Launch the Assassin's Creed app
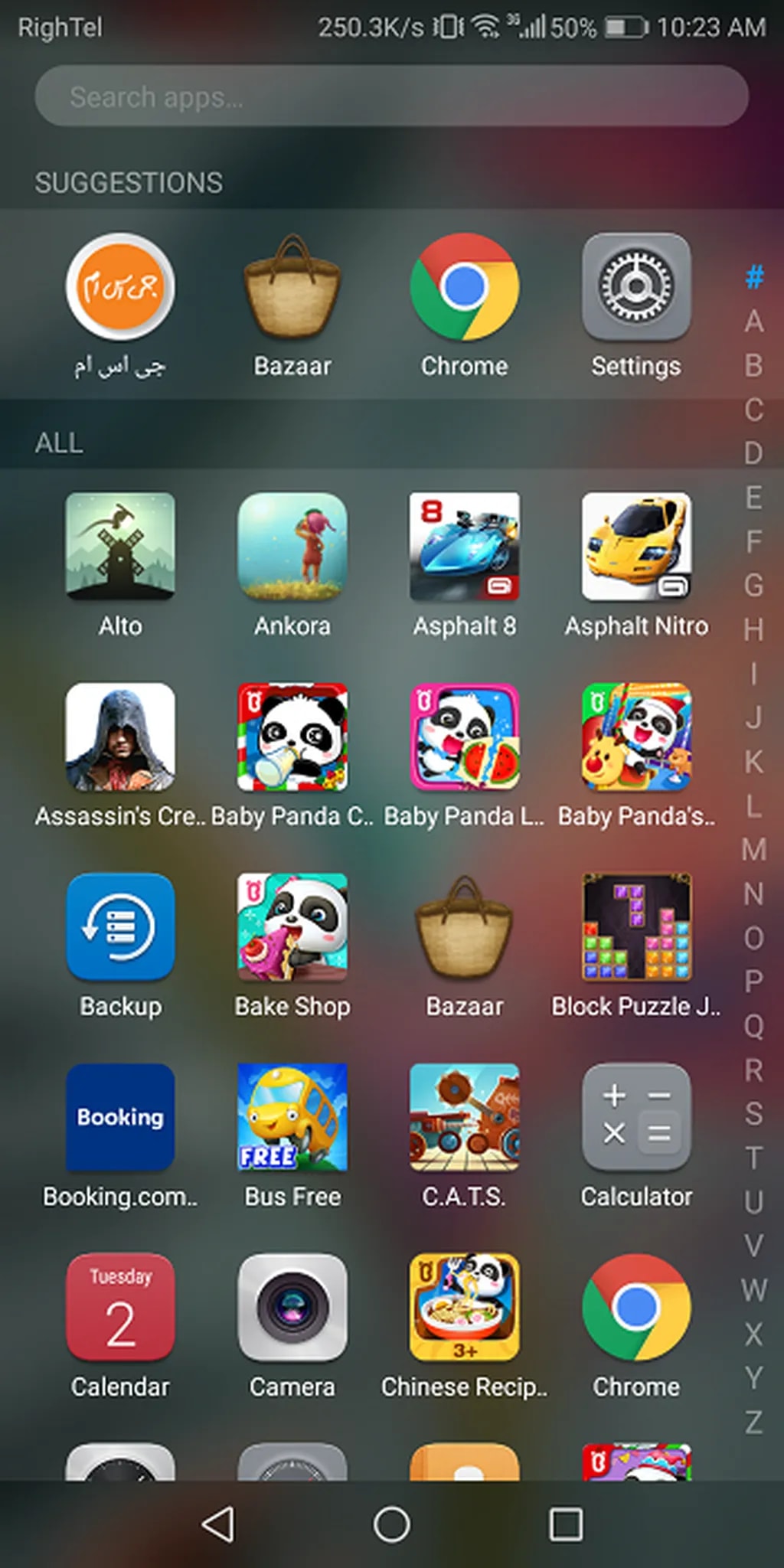 [x=120, y=737]
